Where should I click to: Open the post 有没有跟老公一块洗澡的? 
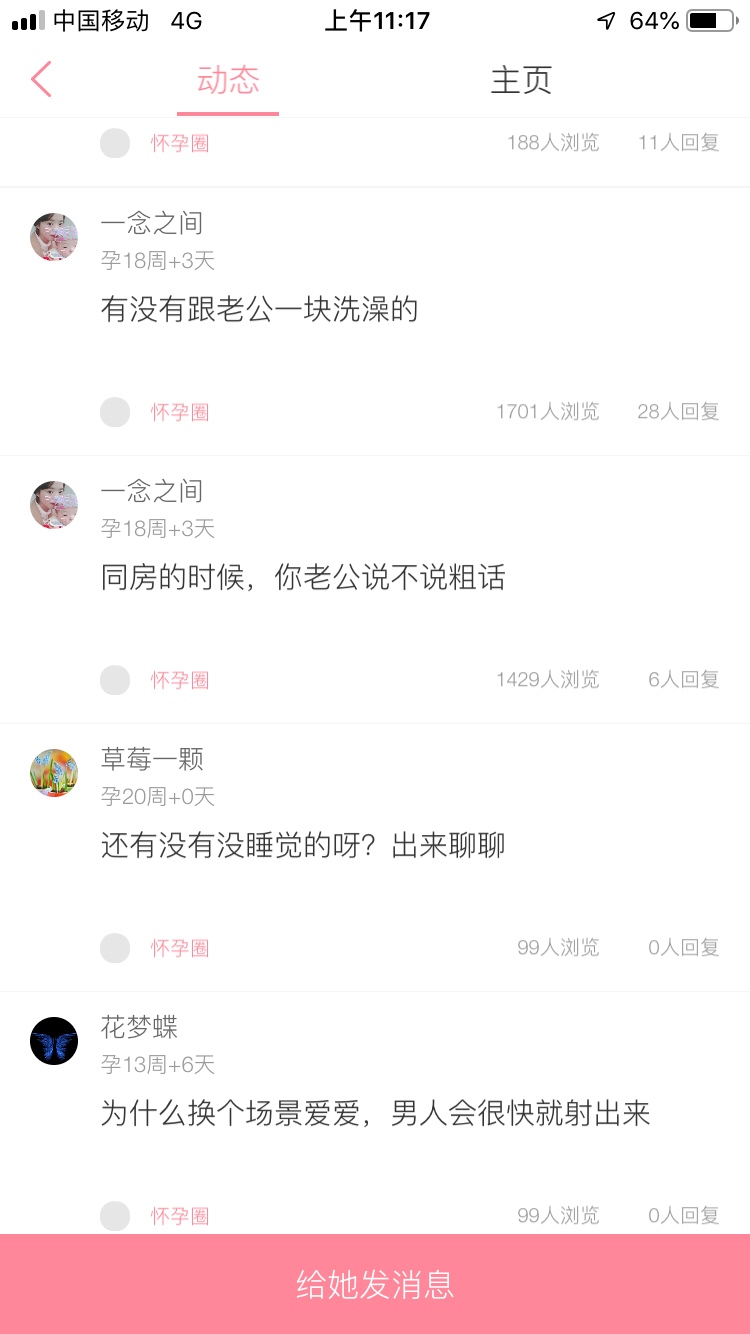[259, 310]
